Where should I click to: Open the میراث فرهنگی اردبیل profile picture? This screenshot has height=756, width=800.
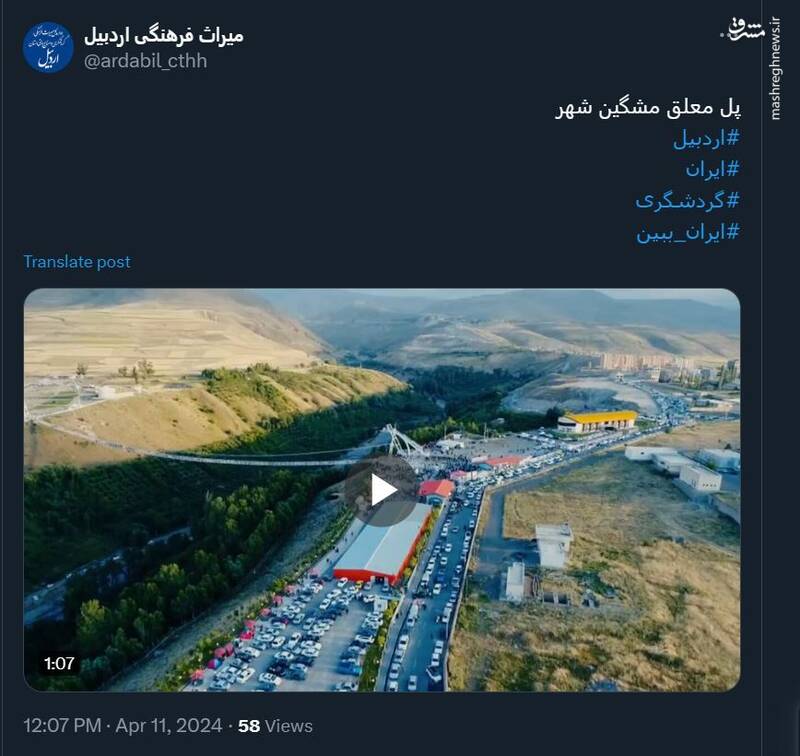(x=48, y=47)
